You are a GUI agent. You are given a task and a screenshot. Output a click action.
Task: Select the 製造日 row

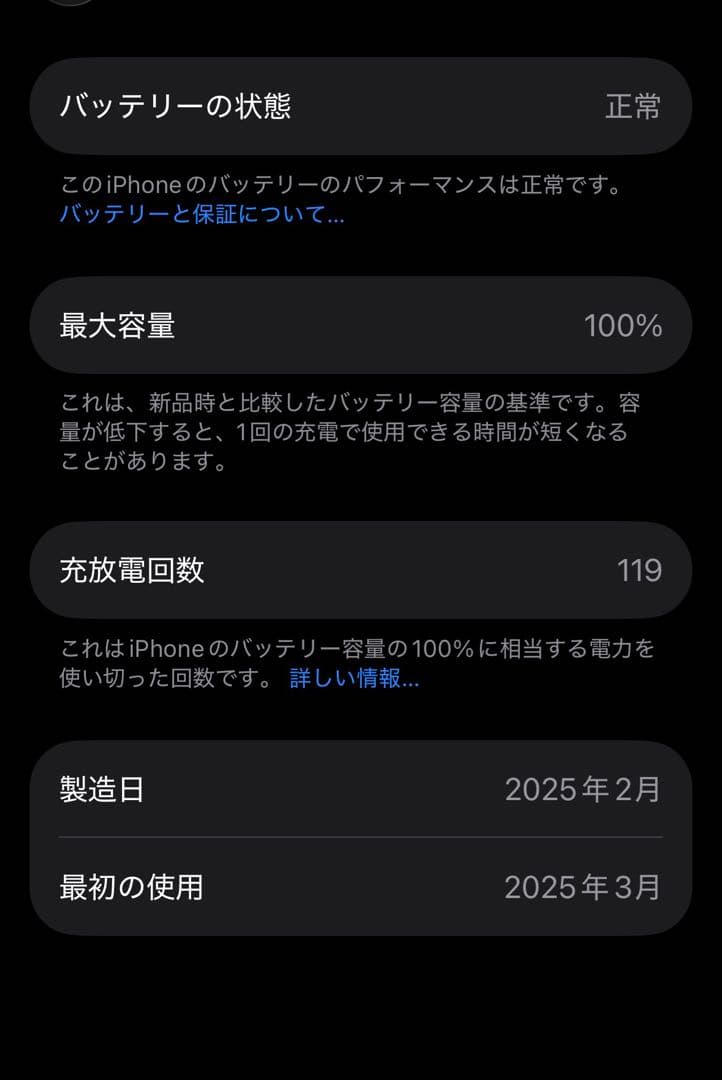click(x=360, y=790)
